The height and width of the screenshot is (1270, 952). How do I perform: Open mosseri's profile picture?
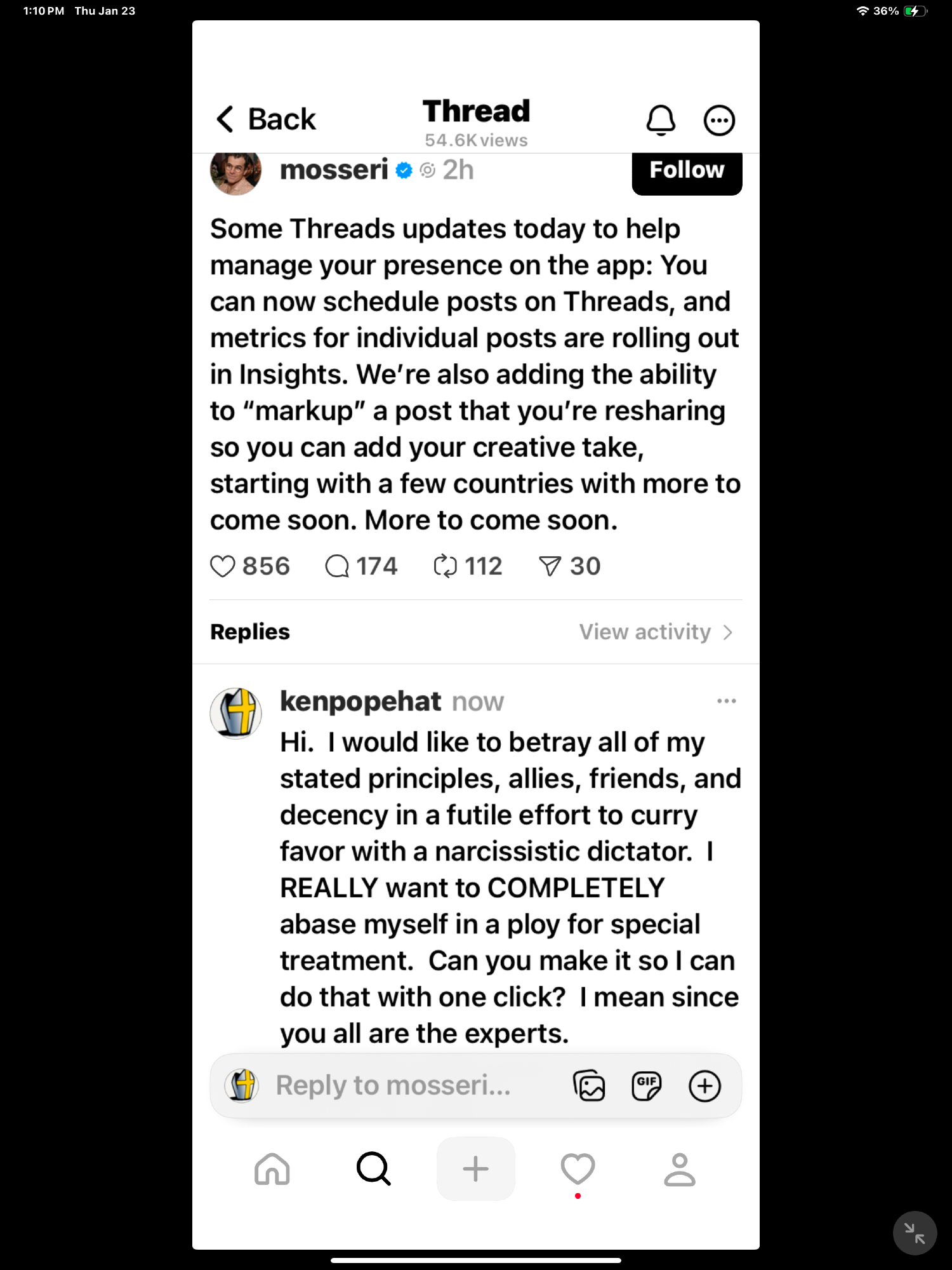pos(235,172)
